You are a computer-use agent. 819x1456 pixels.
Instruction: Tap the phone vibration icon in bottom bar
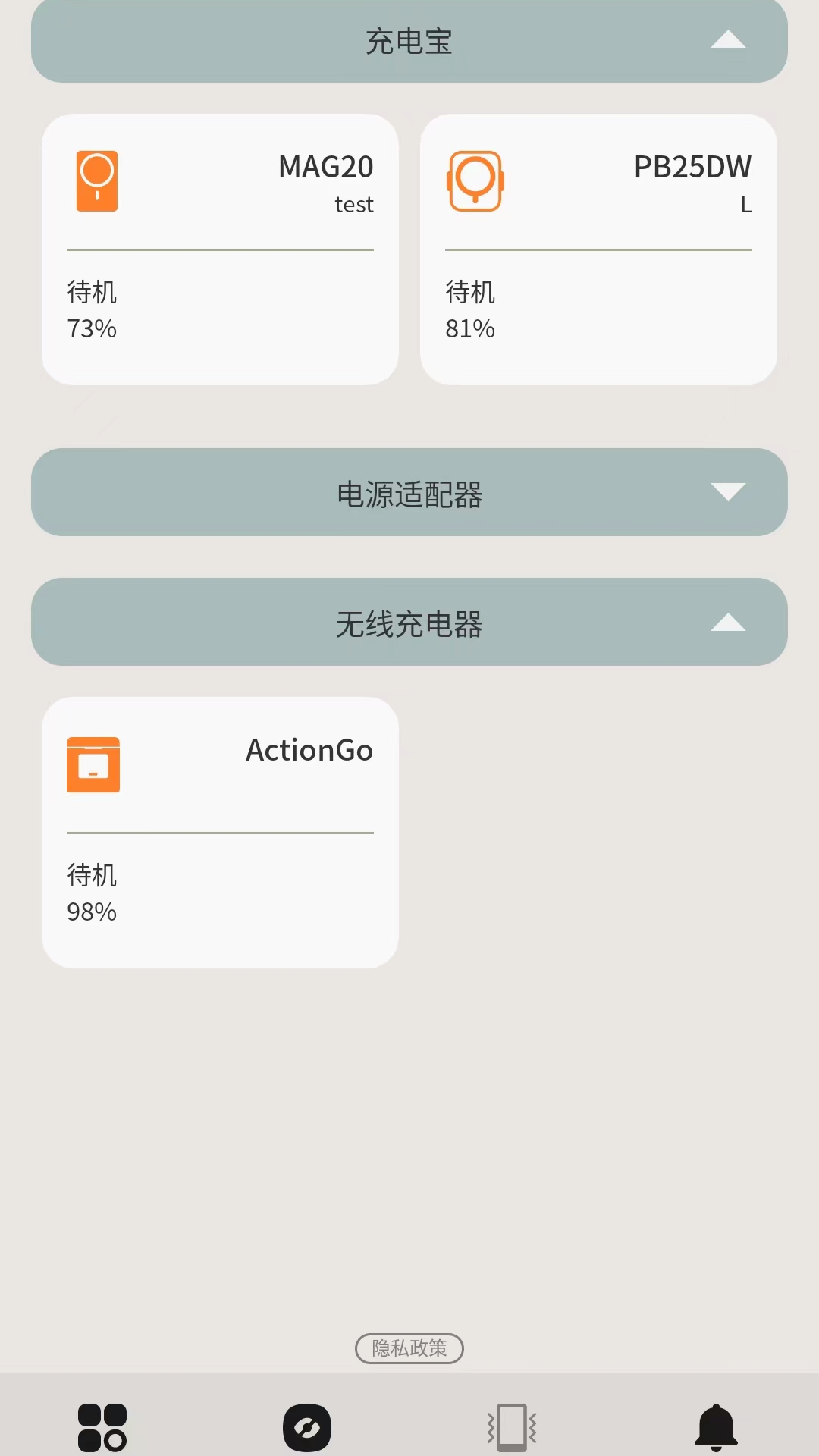click(x=512, y=1426)
